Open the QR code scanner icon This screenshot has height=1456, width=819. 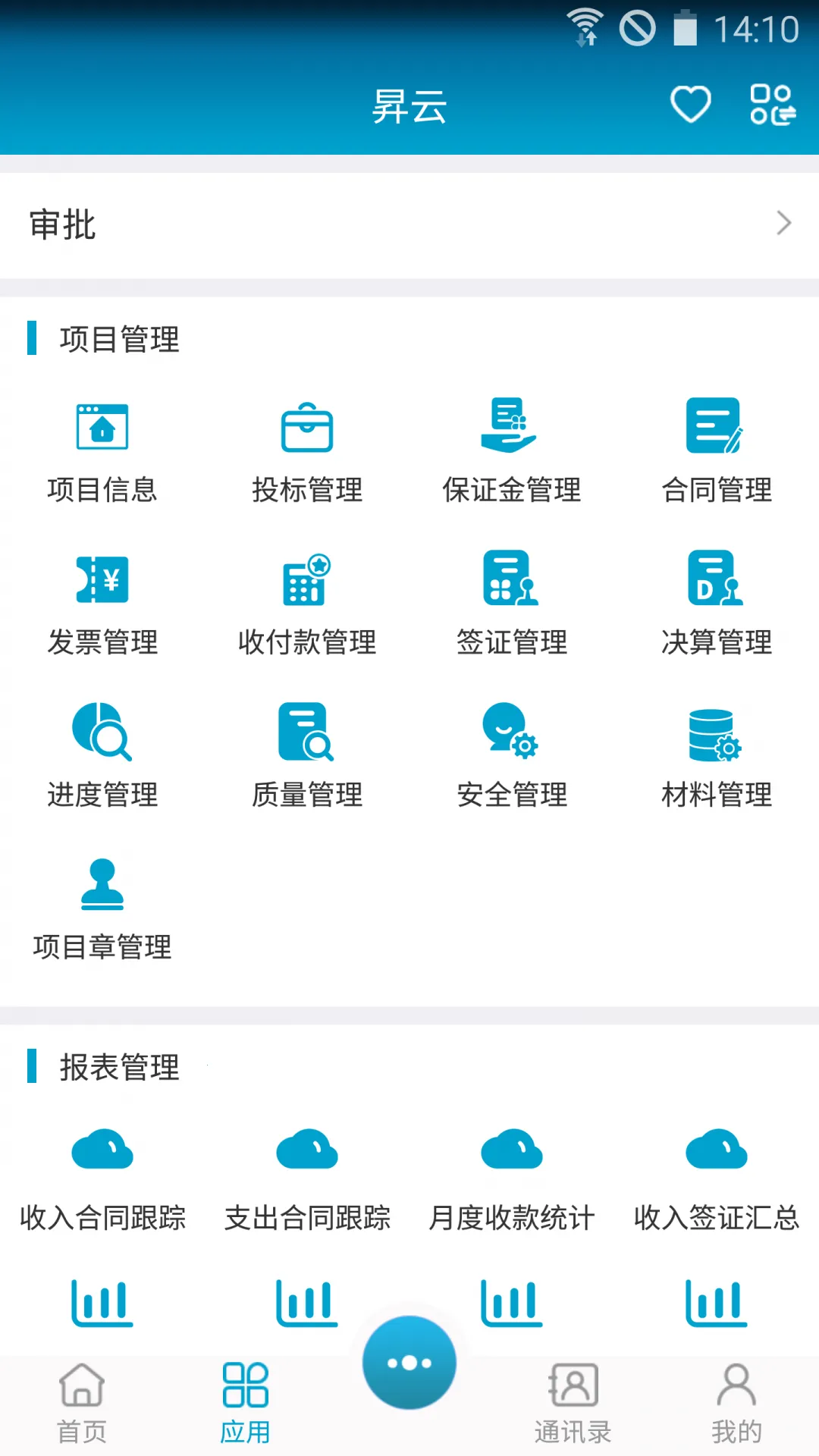772,106
